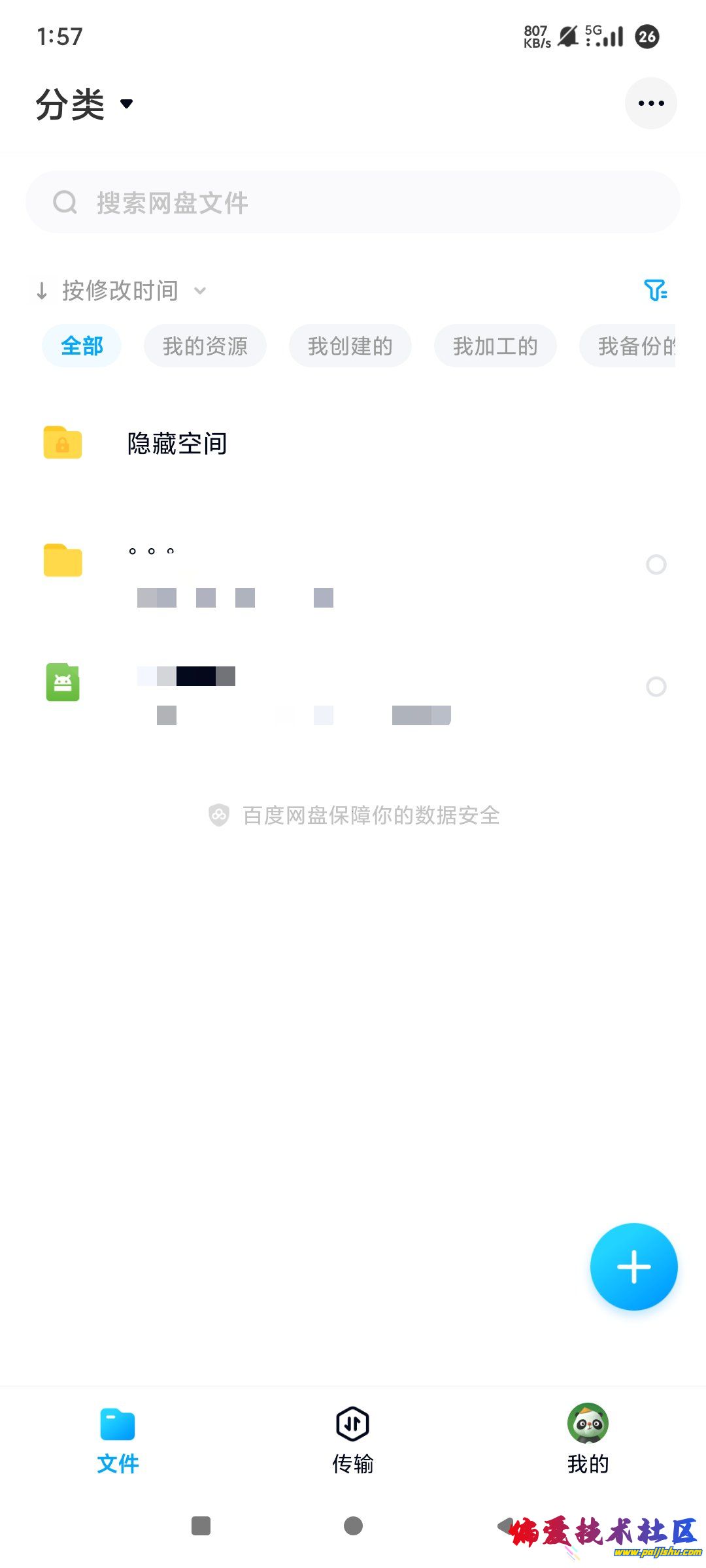Filter by 我加工的
Viewport: 706px width, 1568px height.
[x=496, y=346]
